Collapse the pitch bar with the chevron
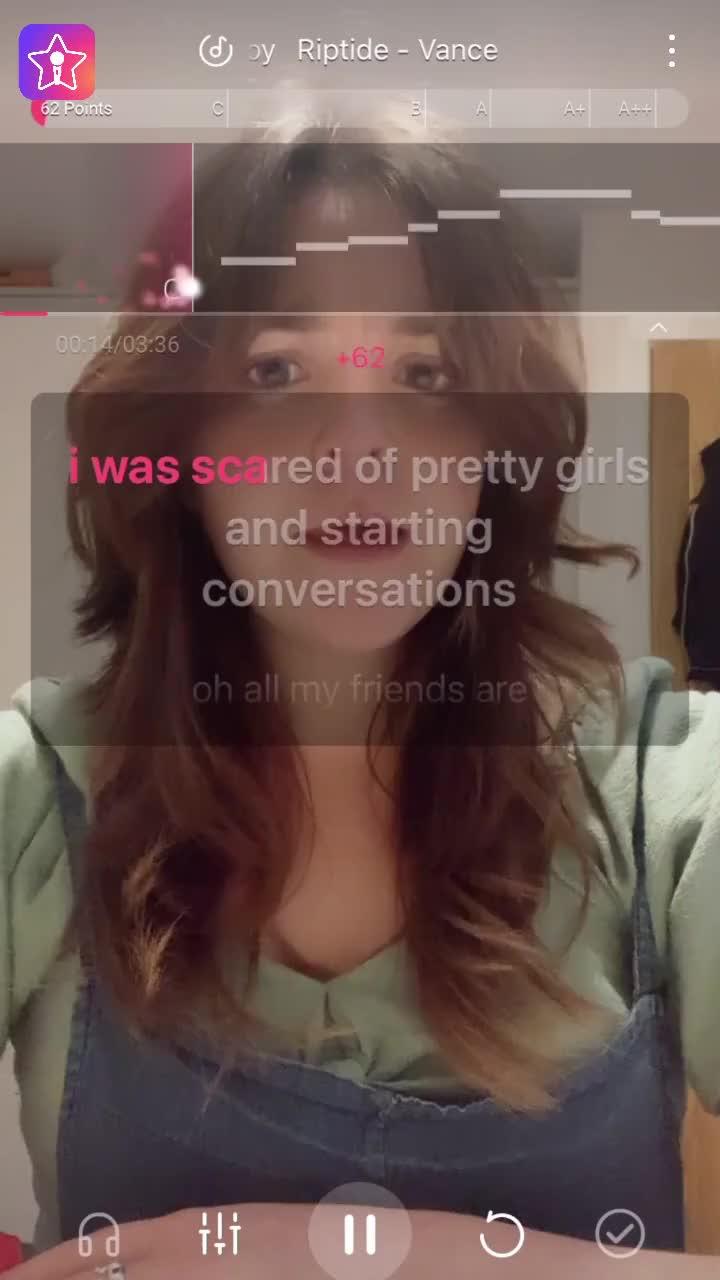Image resolution: width=720 pixels, height=1280 pixels. (658, 328)
